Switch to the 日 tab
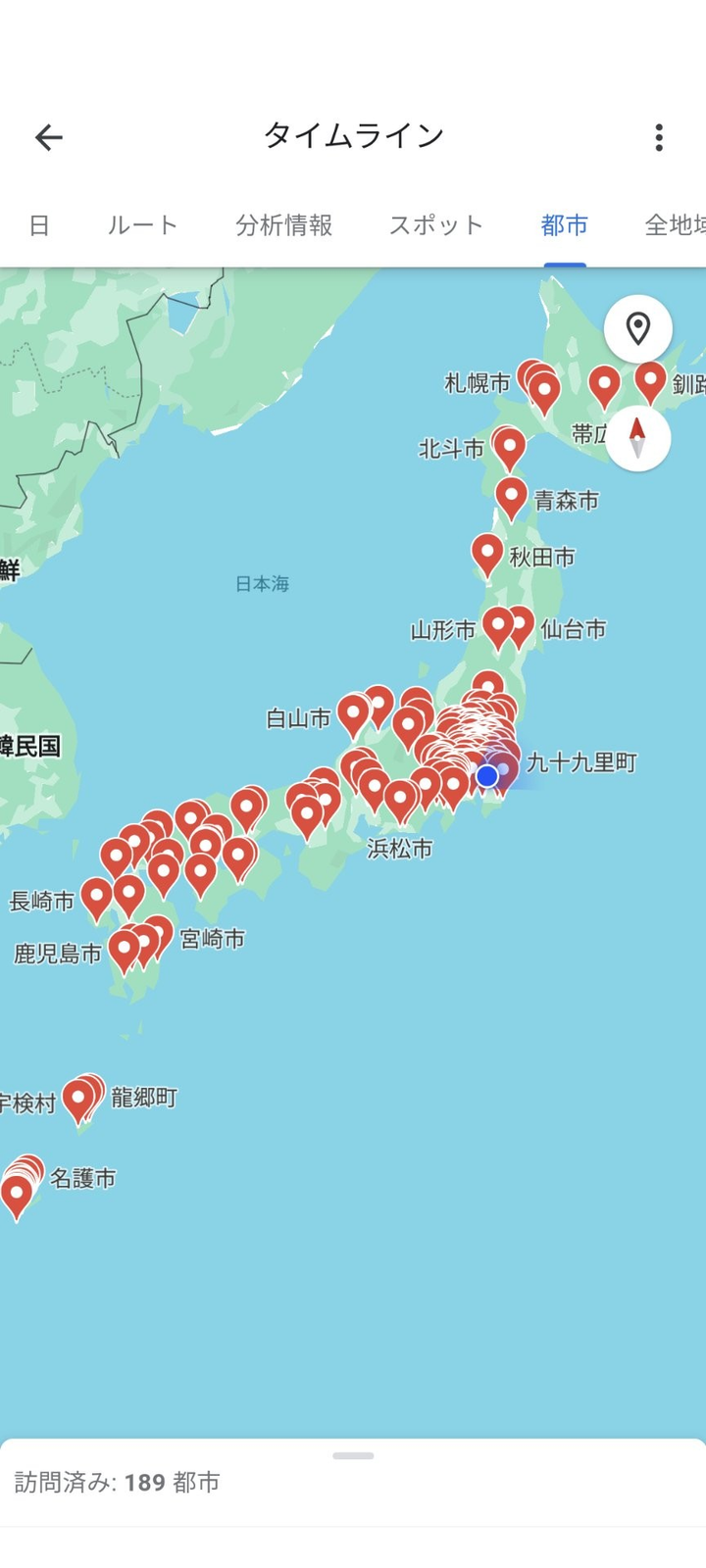The image size is (706, 1568). click(x=39, y=225)
